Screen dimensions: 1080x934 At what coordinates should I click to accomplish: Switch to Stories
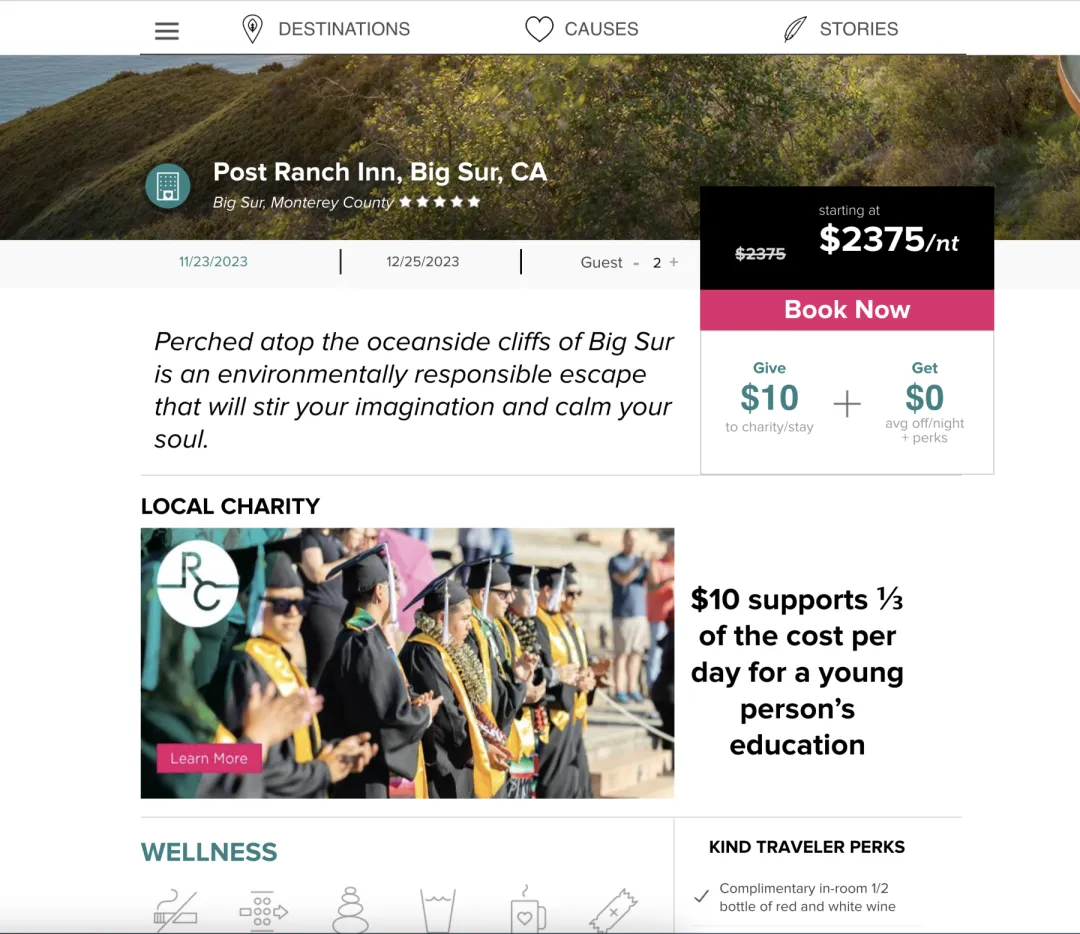coord(841,29)
